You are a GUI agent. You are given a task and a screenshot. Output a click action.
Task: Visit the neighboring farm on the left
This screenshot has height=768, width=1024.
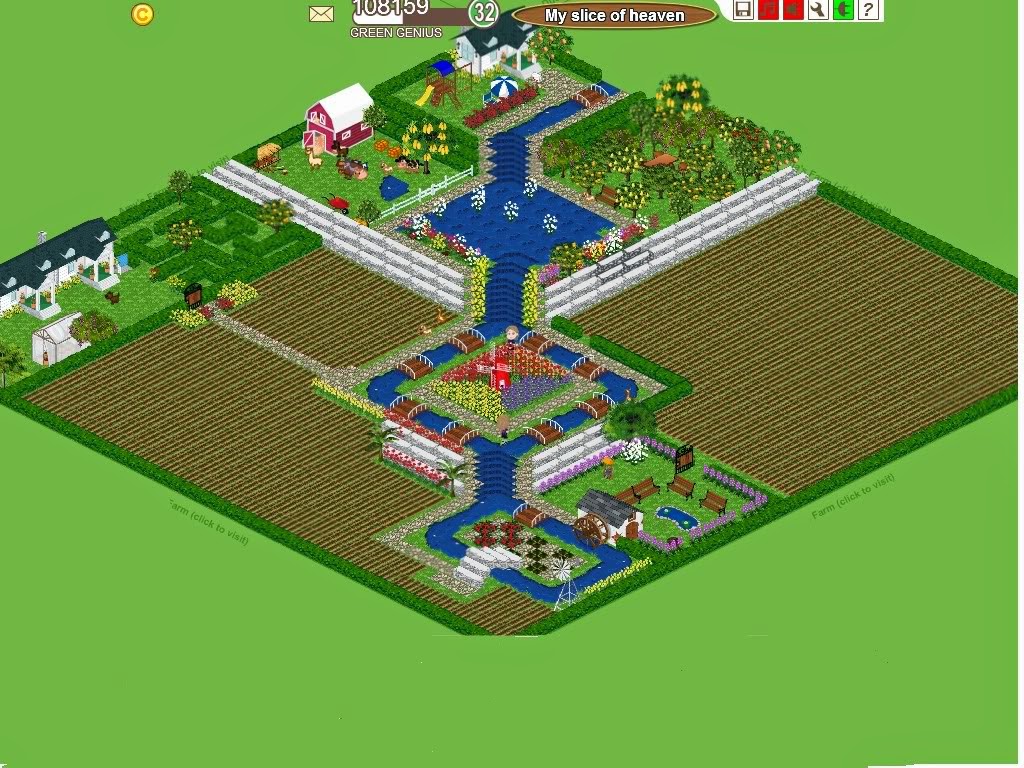point(208,520)
